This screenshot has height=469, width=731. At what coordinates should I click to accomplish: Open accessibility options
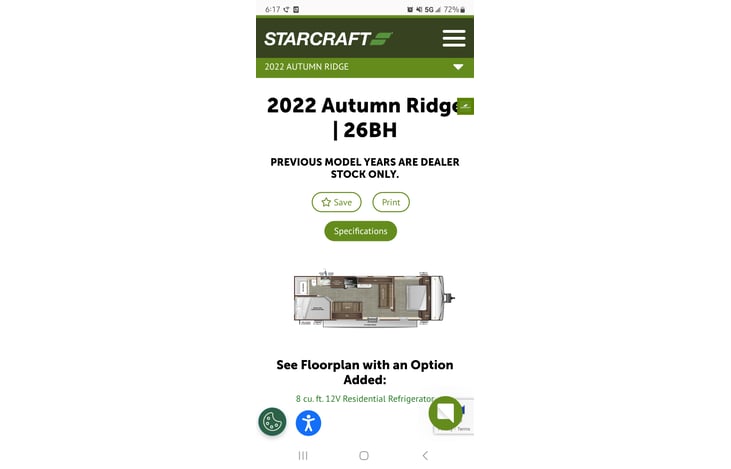[308, 422]
